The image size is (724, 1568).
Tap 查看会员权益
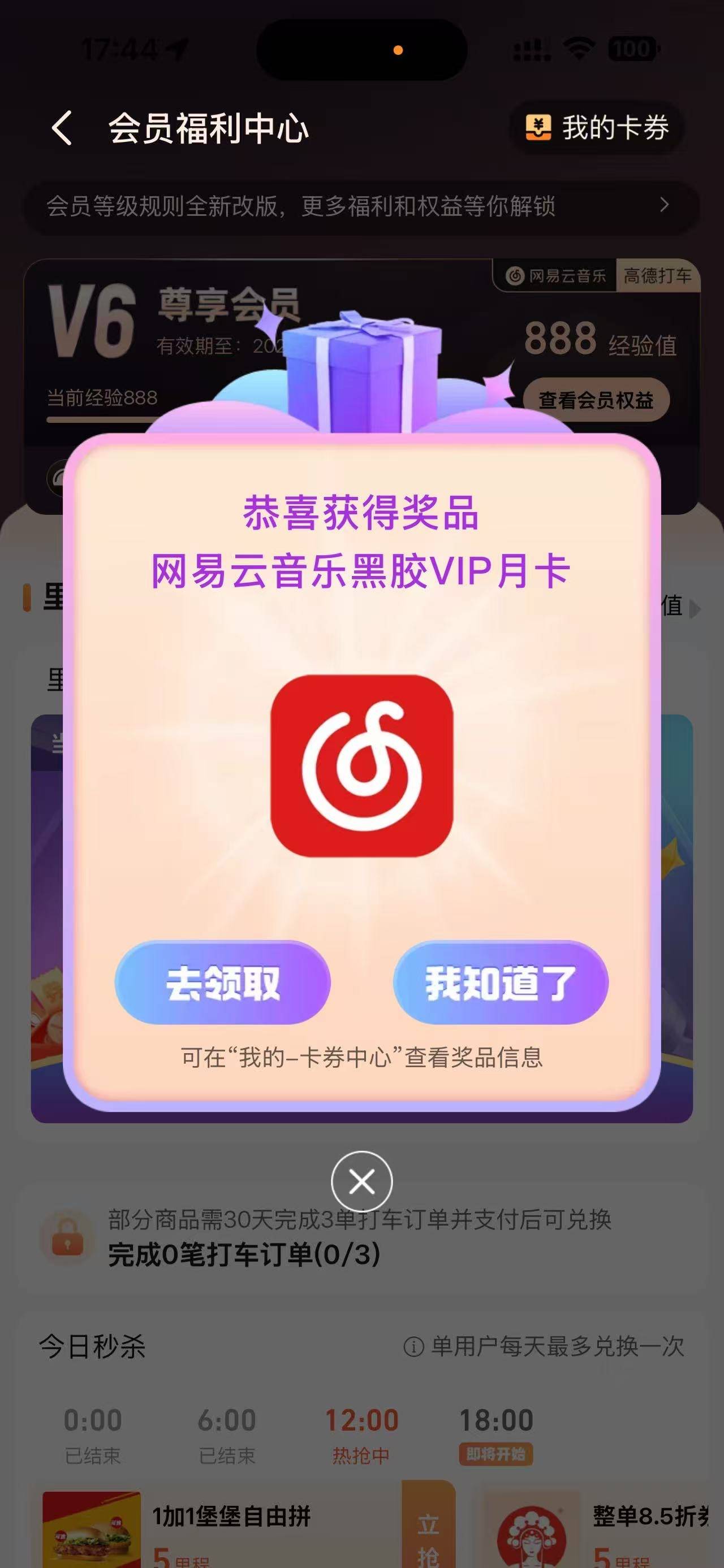596,400
